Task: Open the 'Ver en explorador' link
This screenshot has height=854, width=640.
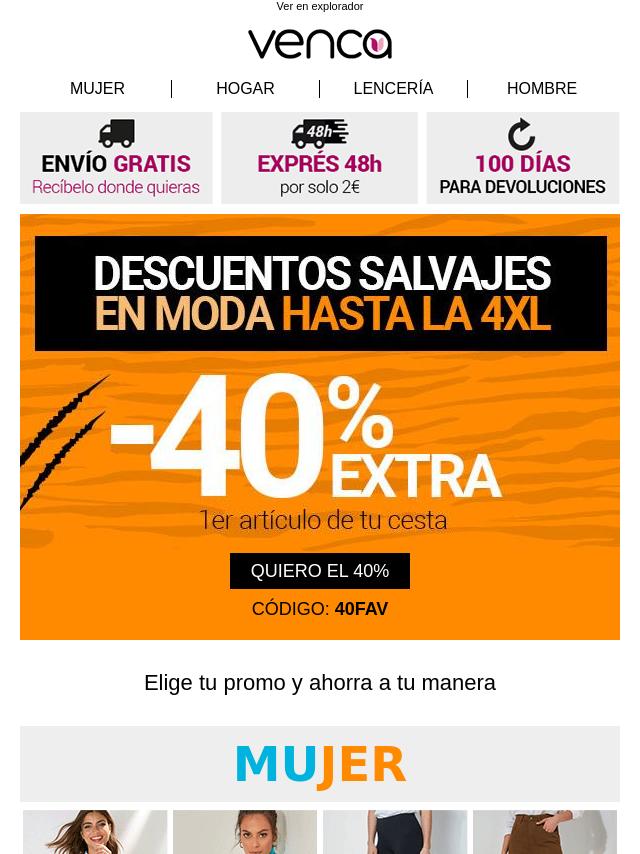Action: [319, 7]
